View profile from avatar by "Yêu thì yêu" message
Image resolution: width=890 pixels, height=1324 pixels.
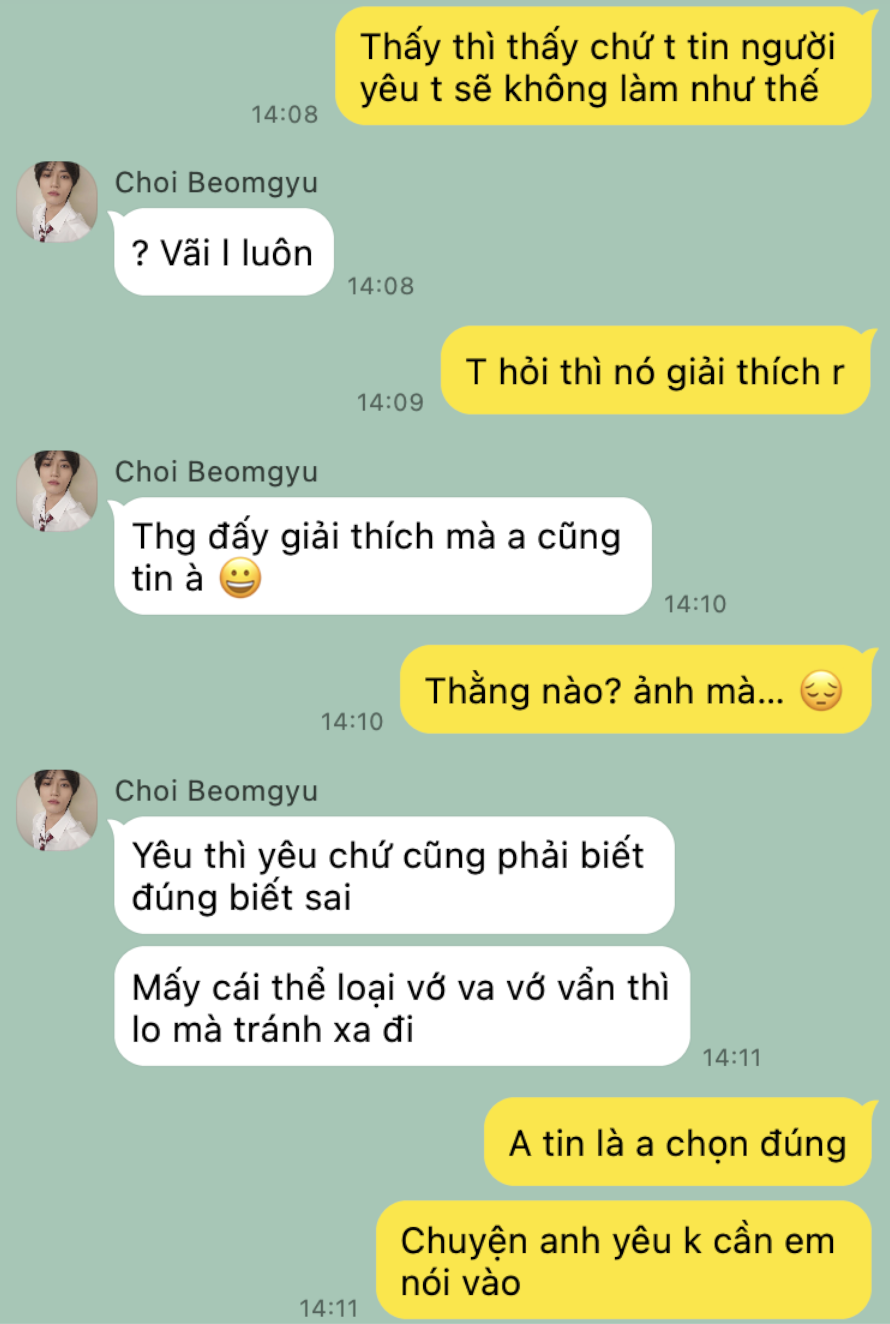[x=57, y=810]
